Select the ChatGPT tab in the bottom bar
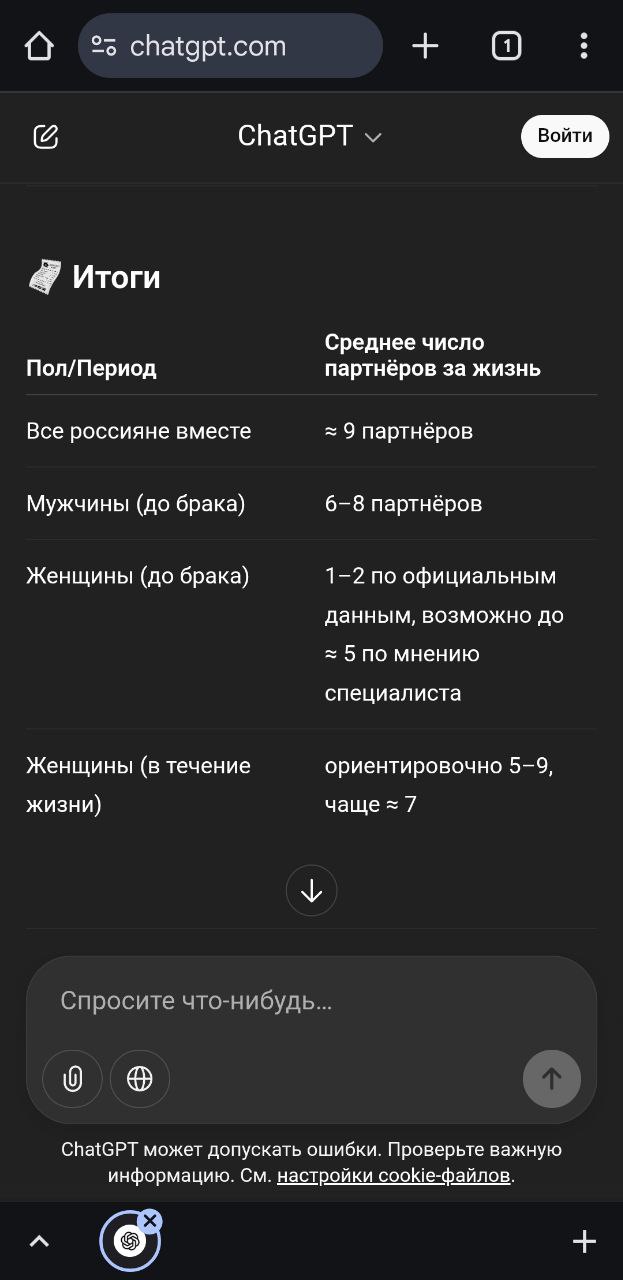Viewport: 623px width, 1280px height. click(x=129, y=1242)
